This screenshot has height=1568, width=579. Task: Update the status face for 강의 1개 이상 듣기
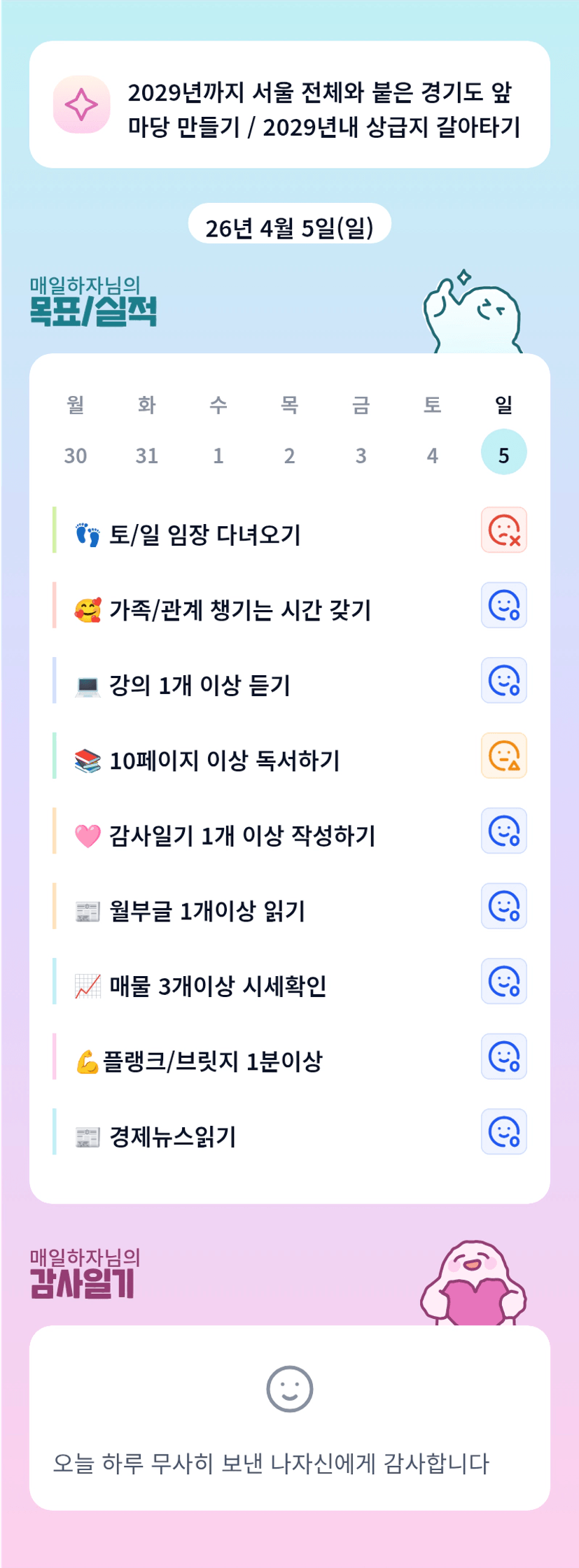point(503,680)
